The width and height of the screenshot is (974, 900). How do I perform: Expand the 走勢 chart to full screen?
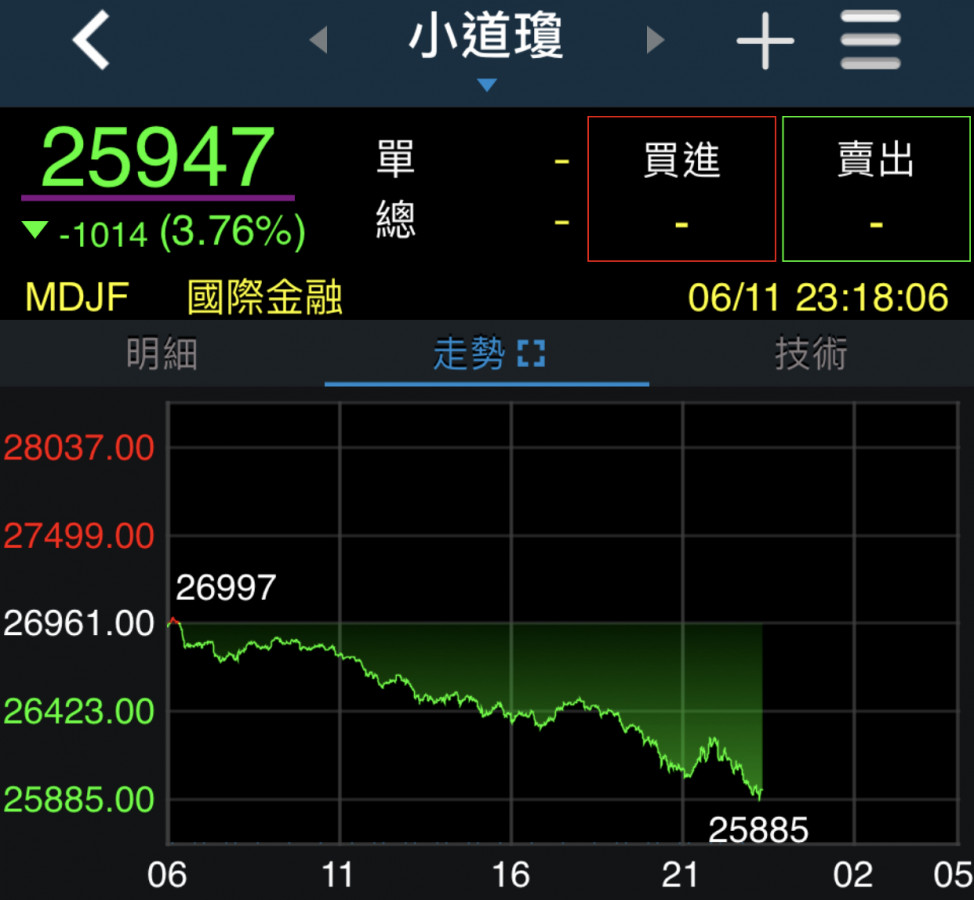coord(531,354)
